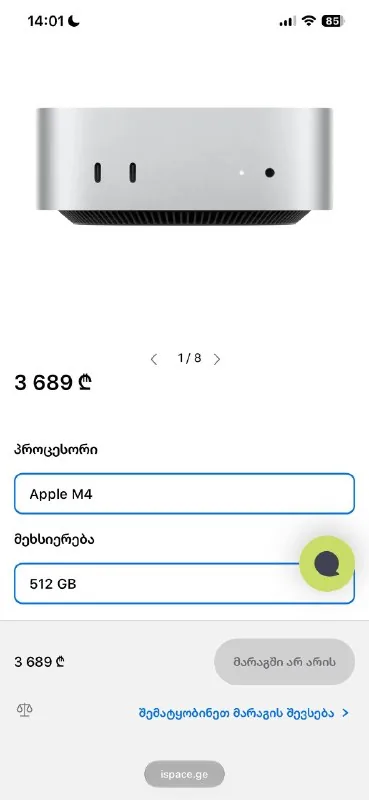Choose the 512 GB memory option

click(x=184, y=583)
